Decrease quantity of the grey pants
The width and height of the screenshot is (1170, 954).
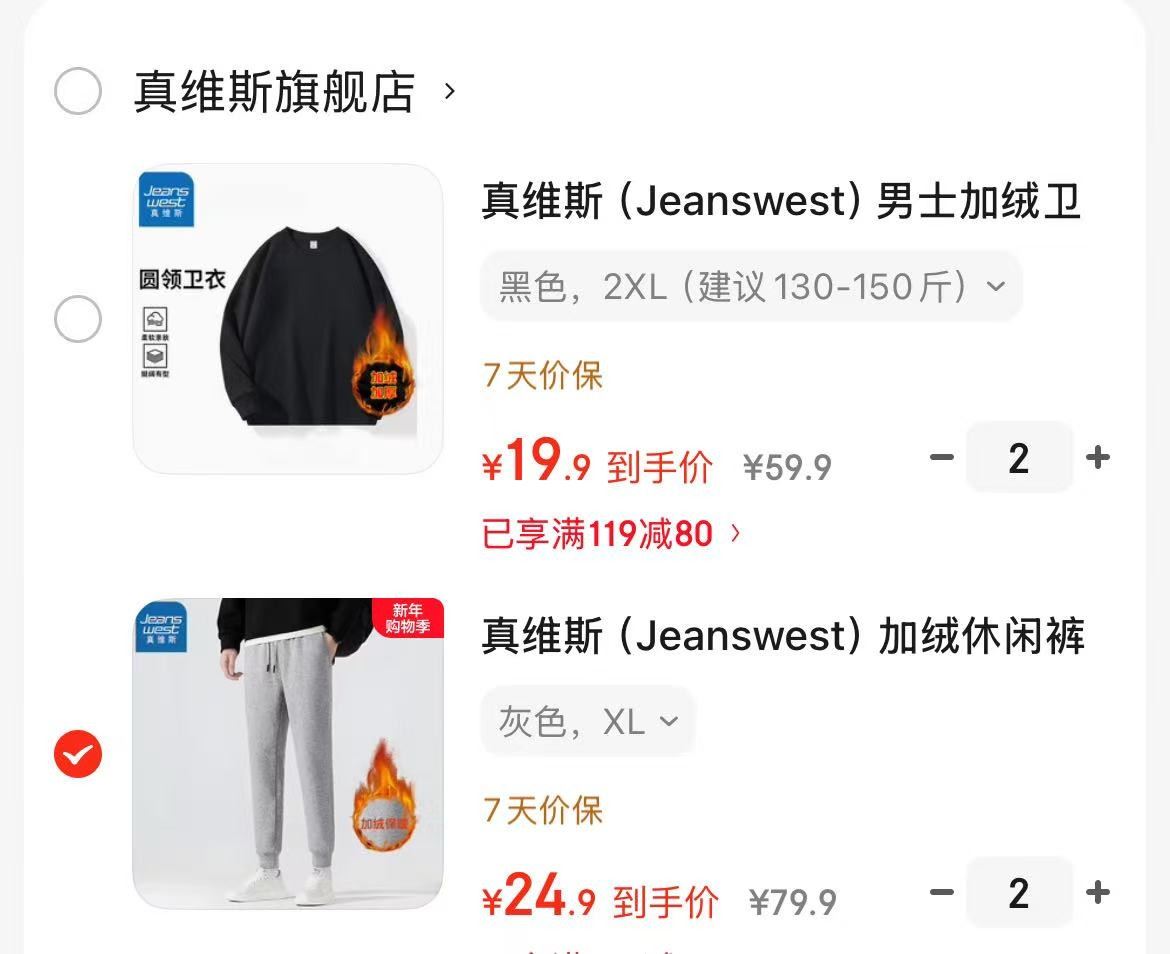pos(942,891)
